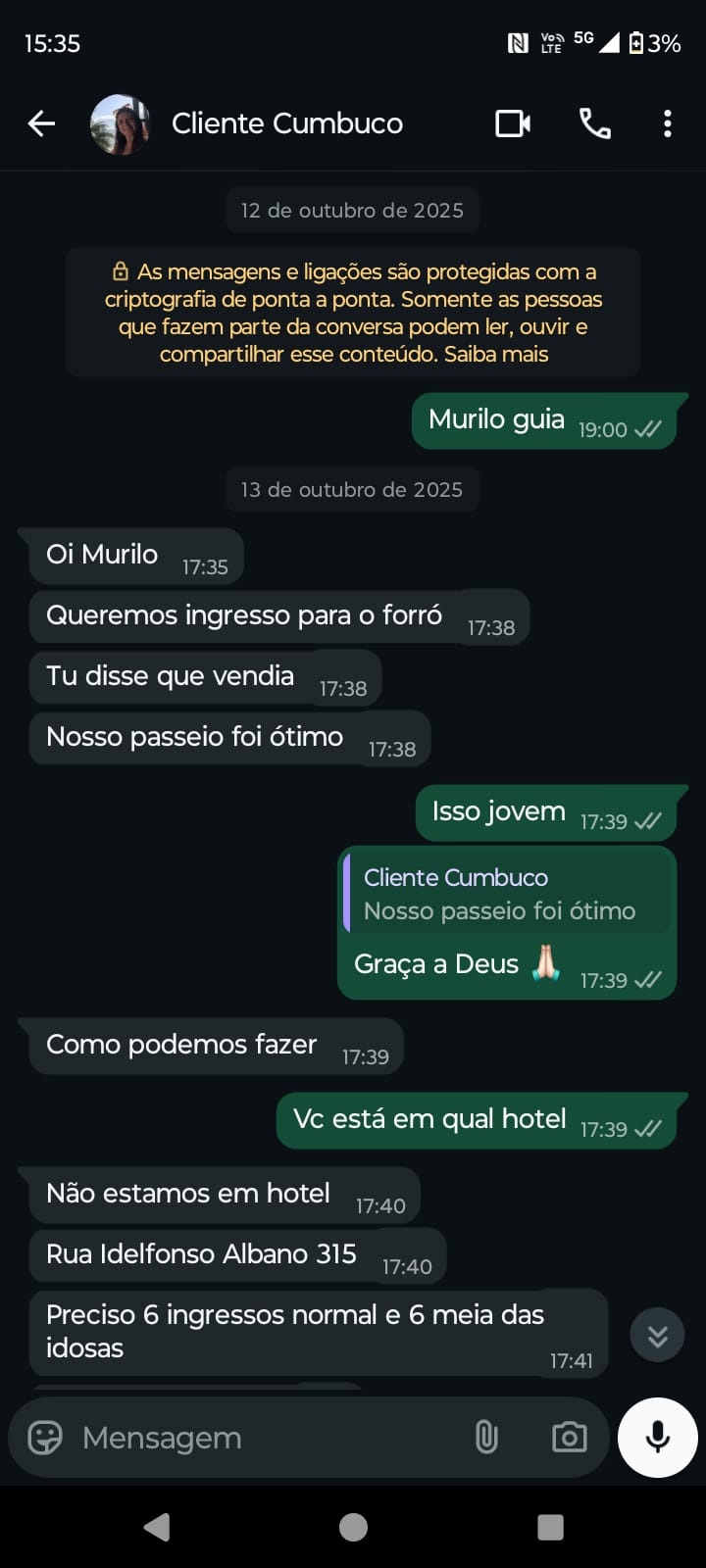706x1568 pixels.
Task: Focus the Mensagem text field
Action: (x=265, y=1438)
